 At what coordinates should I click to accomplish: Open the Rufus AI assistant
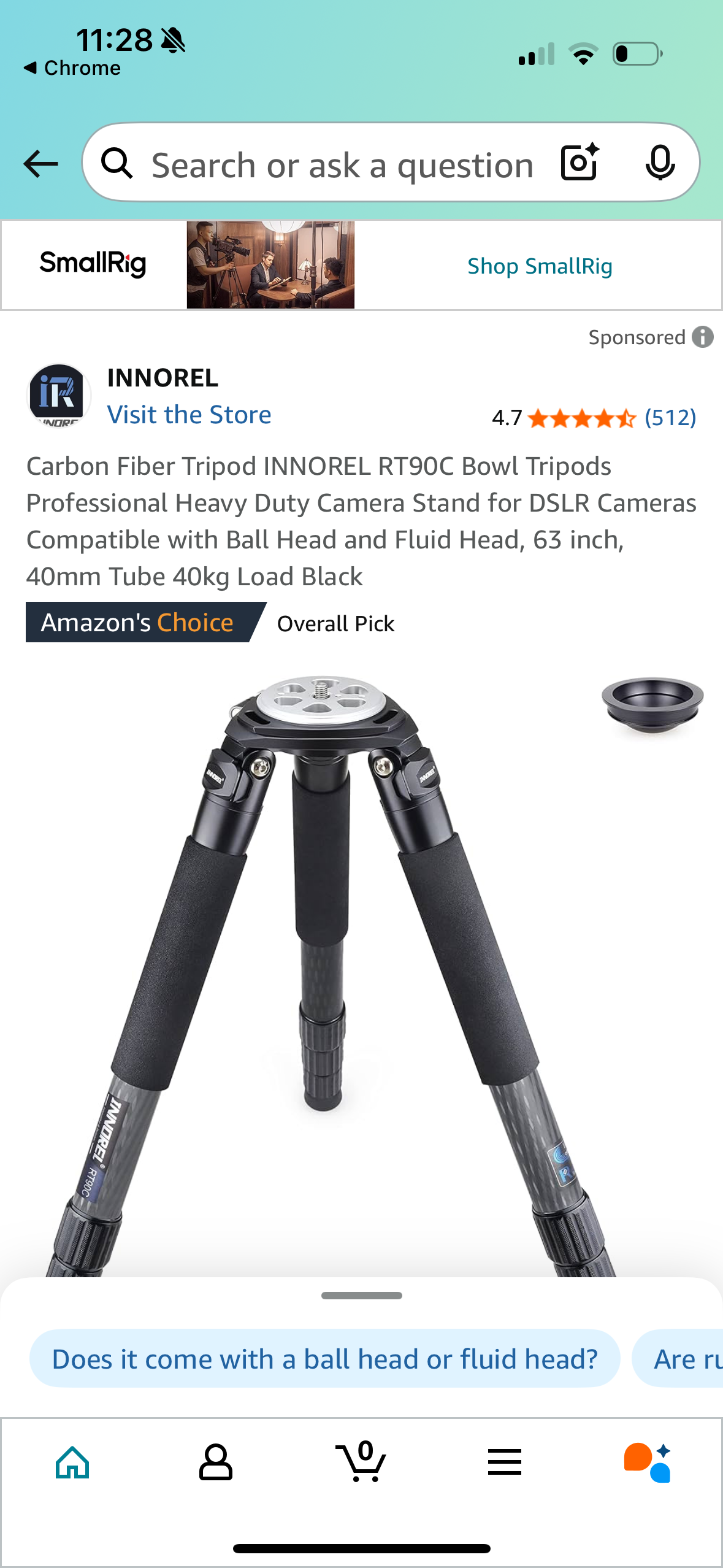coord(648,1463)
